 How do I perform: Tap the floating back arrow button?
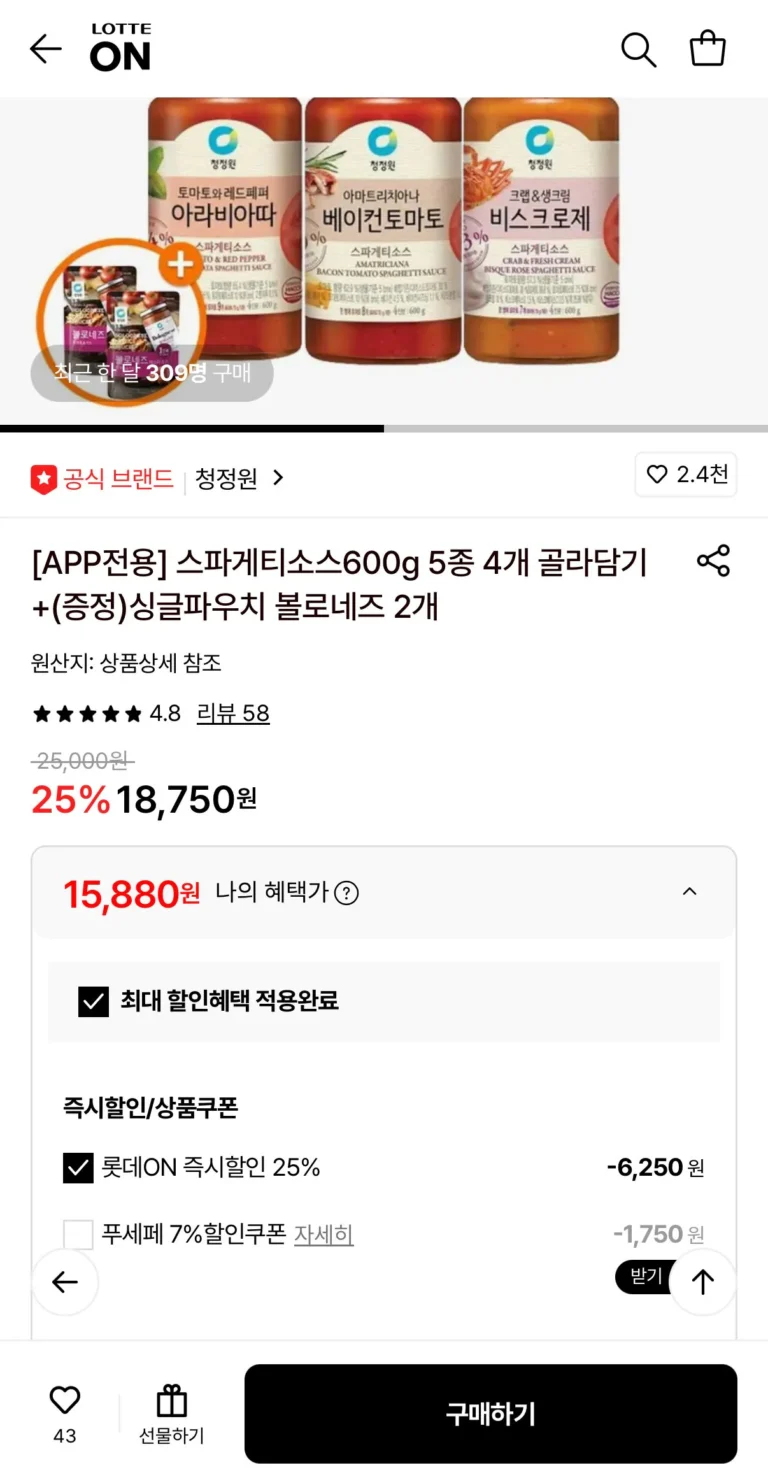point(65,1282)
